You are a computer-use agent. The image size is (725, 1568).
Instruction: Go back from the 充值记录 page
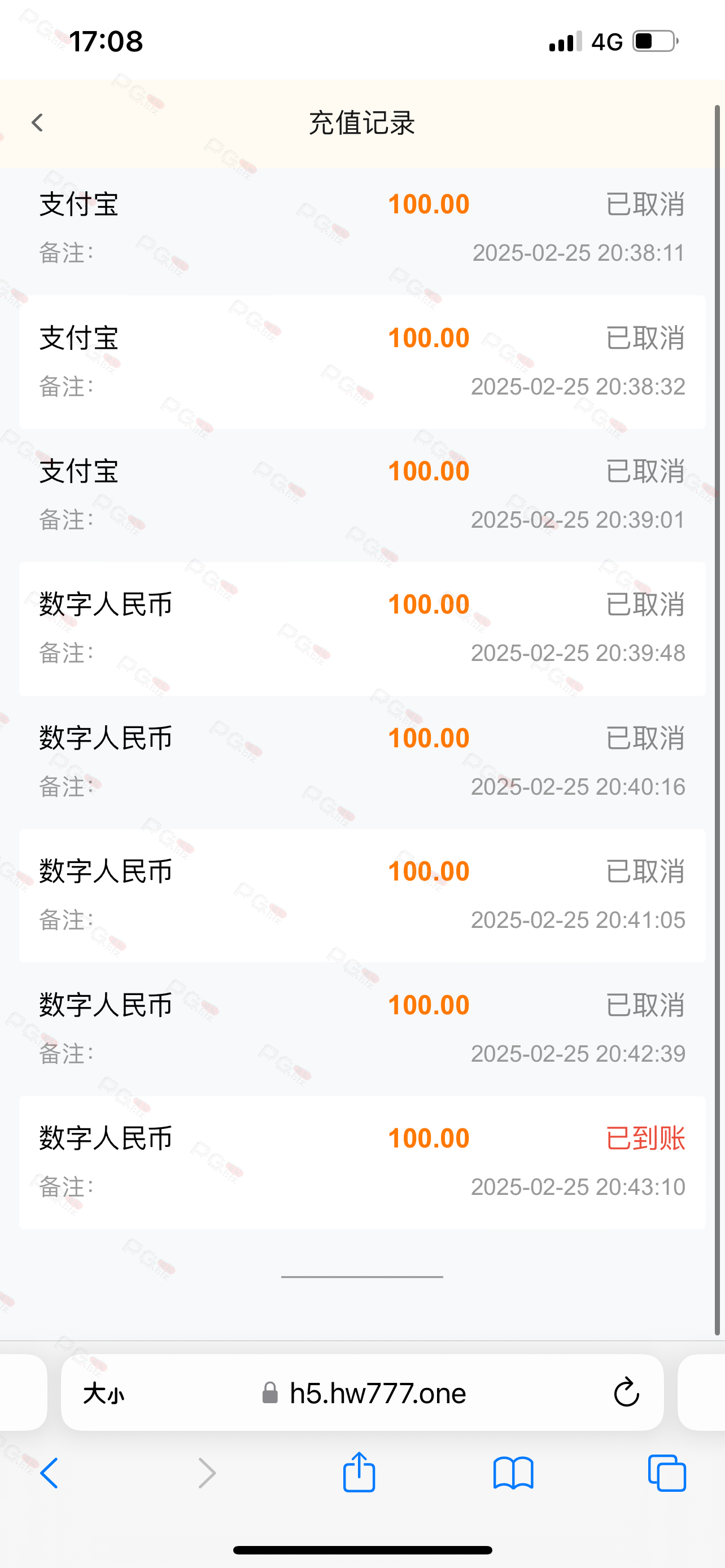tap(37, 123)
